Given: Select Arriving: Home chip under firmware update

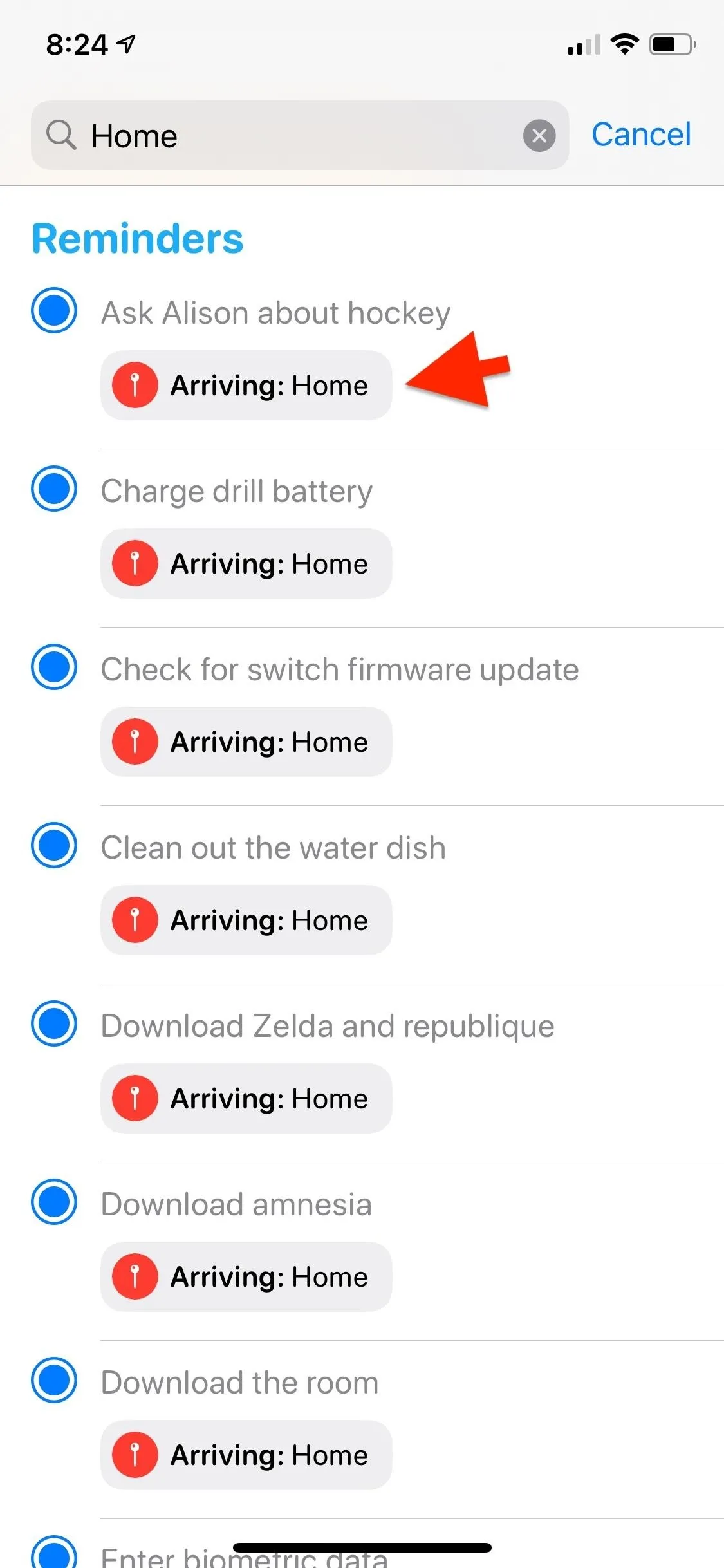Looking at the screenshot, I should point(246,742).
